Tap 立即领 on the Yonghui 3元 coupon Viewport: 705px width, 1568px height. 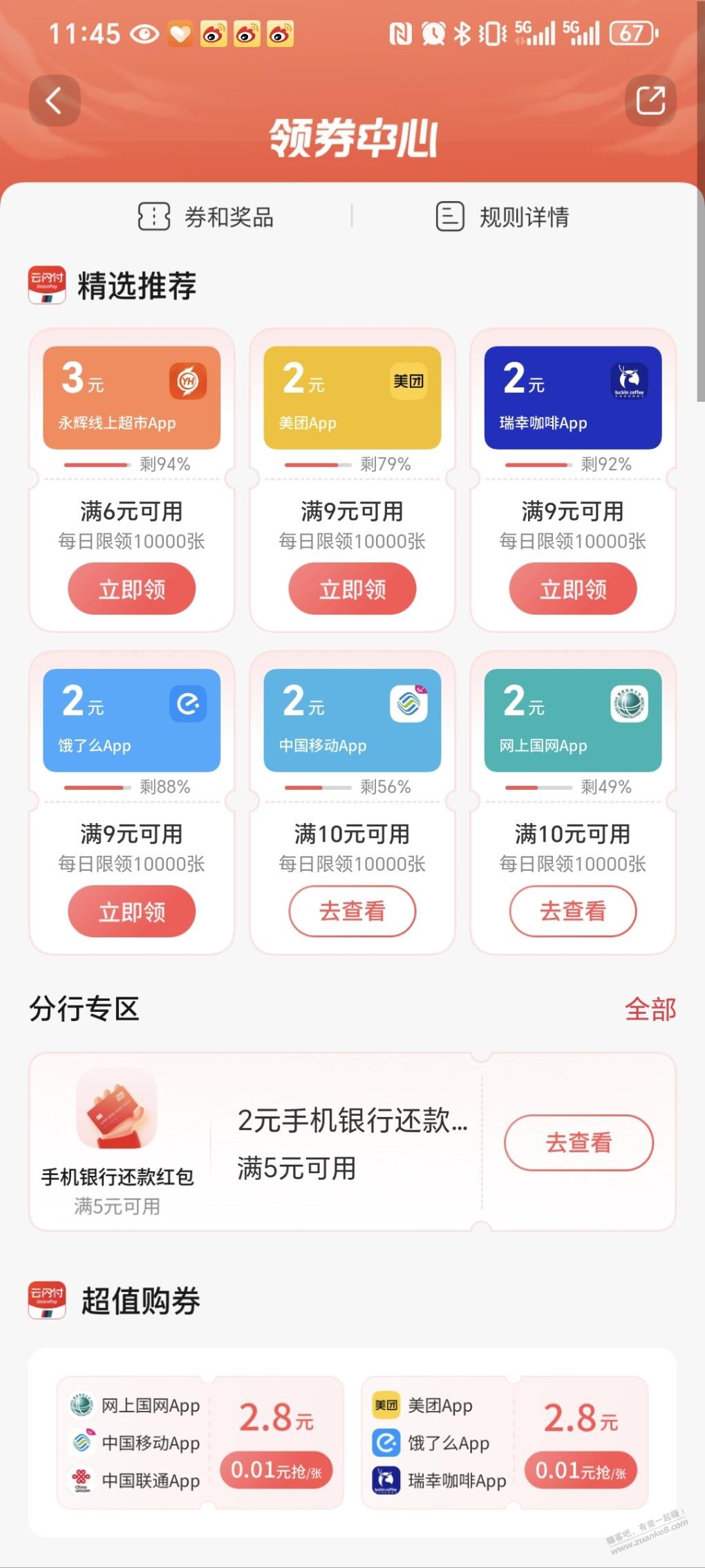(131, 589)
